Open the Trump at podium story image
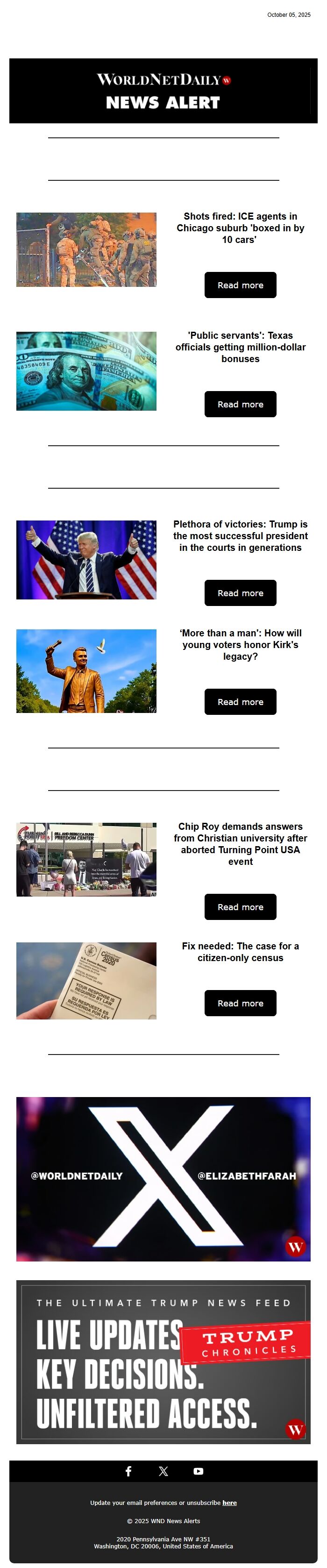 [86, 559]
